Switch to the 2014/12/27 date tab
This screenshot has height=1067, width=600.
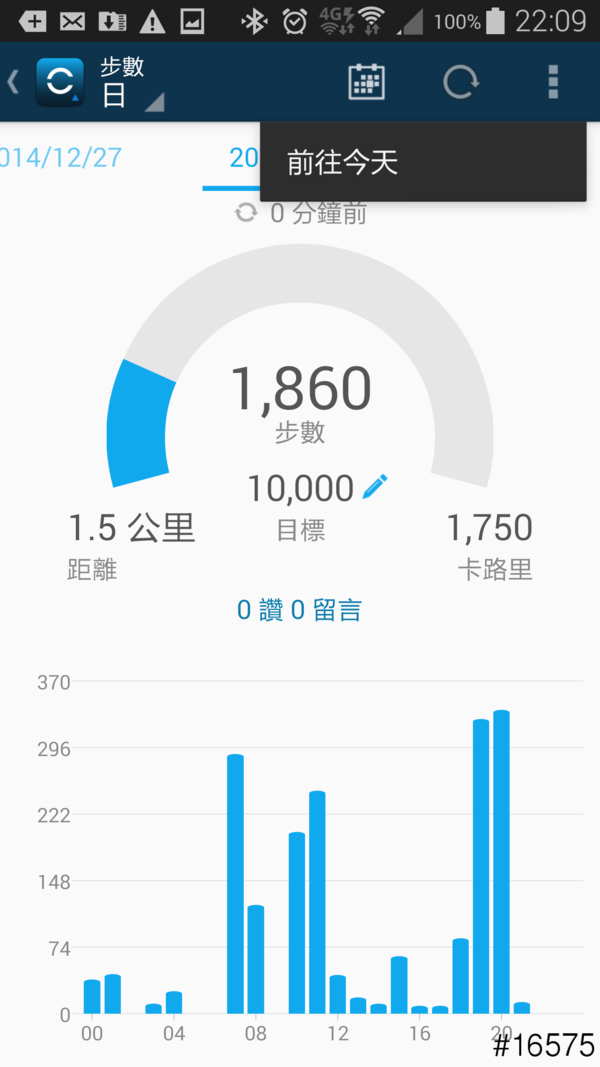[x=60, y=157]
